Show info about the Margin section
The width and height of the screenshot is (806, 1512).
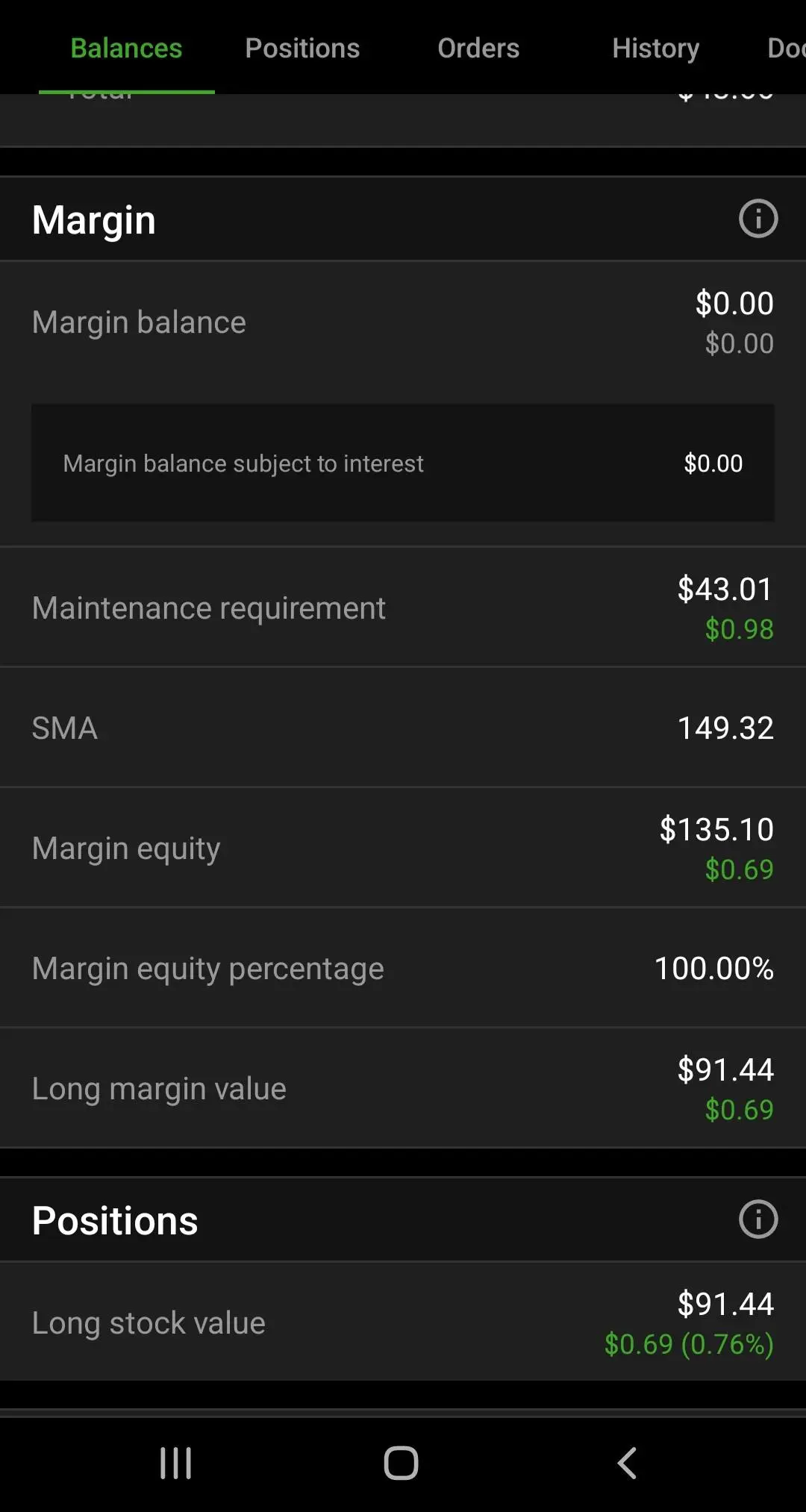(x=758, y=219)
